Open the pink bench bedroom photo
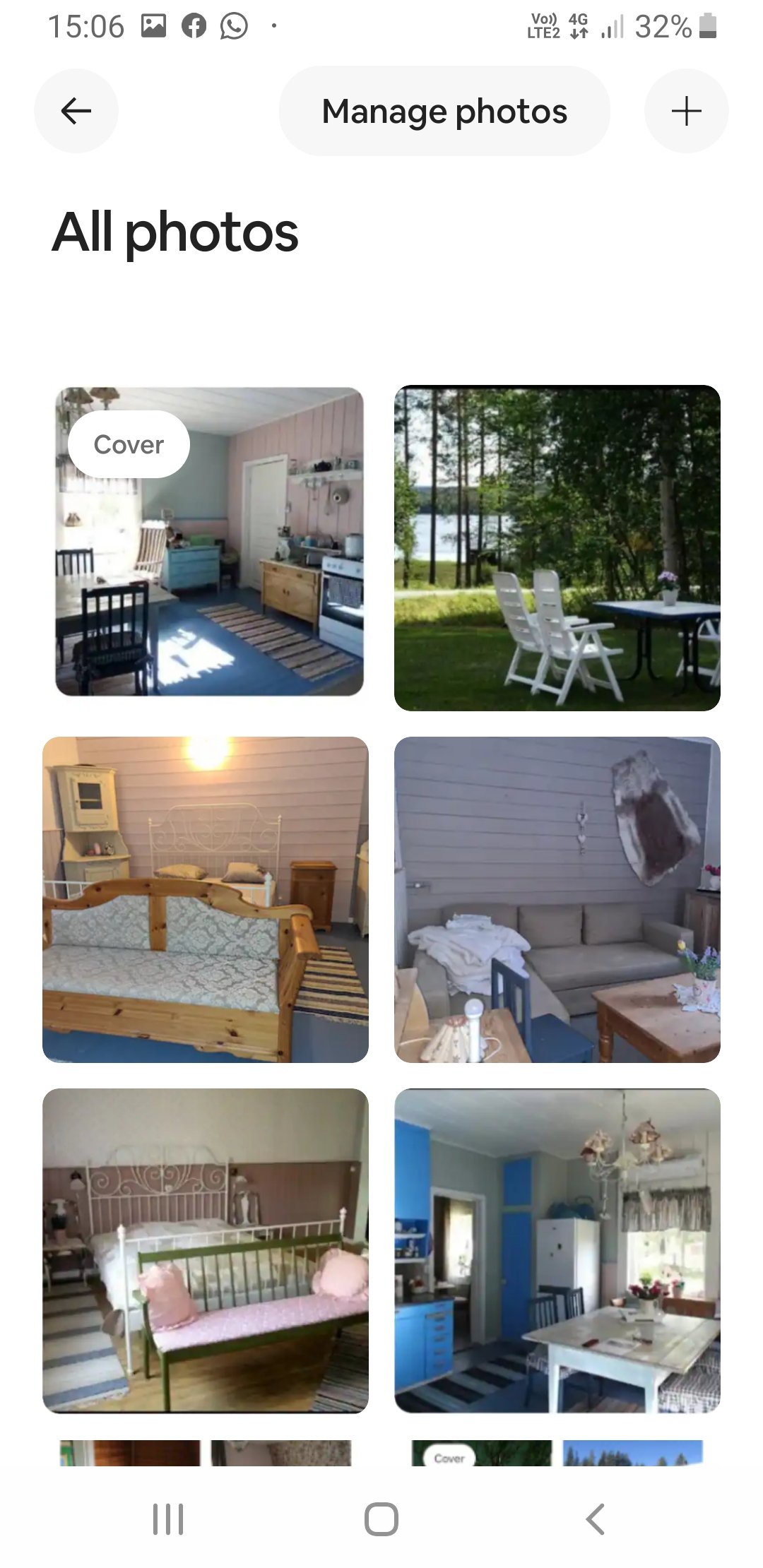763x1568 pixels. [x=206, y=1250]
